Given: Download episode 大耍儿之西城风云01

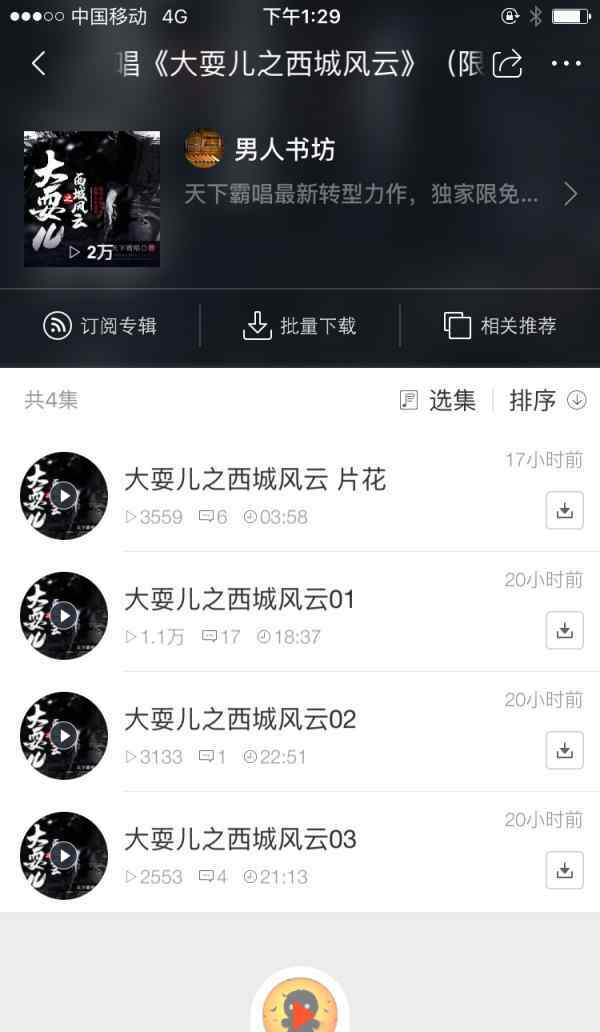Looking at the screenshot, I should point(564,631).
